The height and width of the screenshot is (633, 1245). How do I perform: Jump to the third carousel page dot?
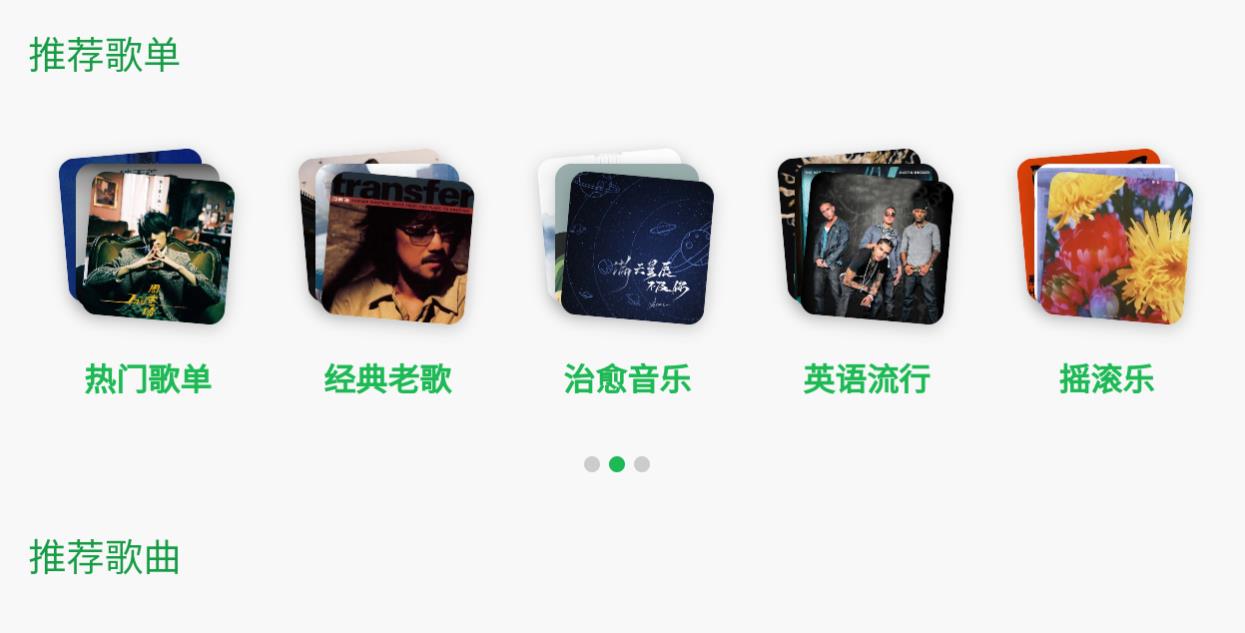[x=642, y=464]
